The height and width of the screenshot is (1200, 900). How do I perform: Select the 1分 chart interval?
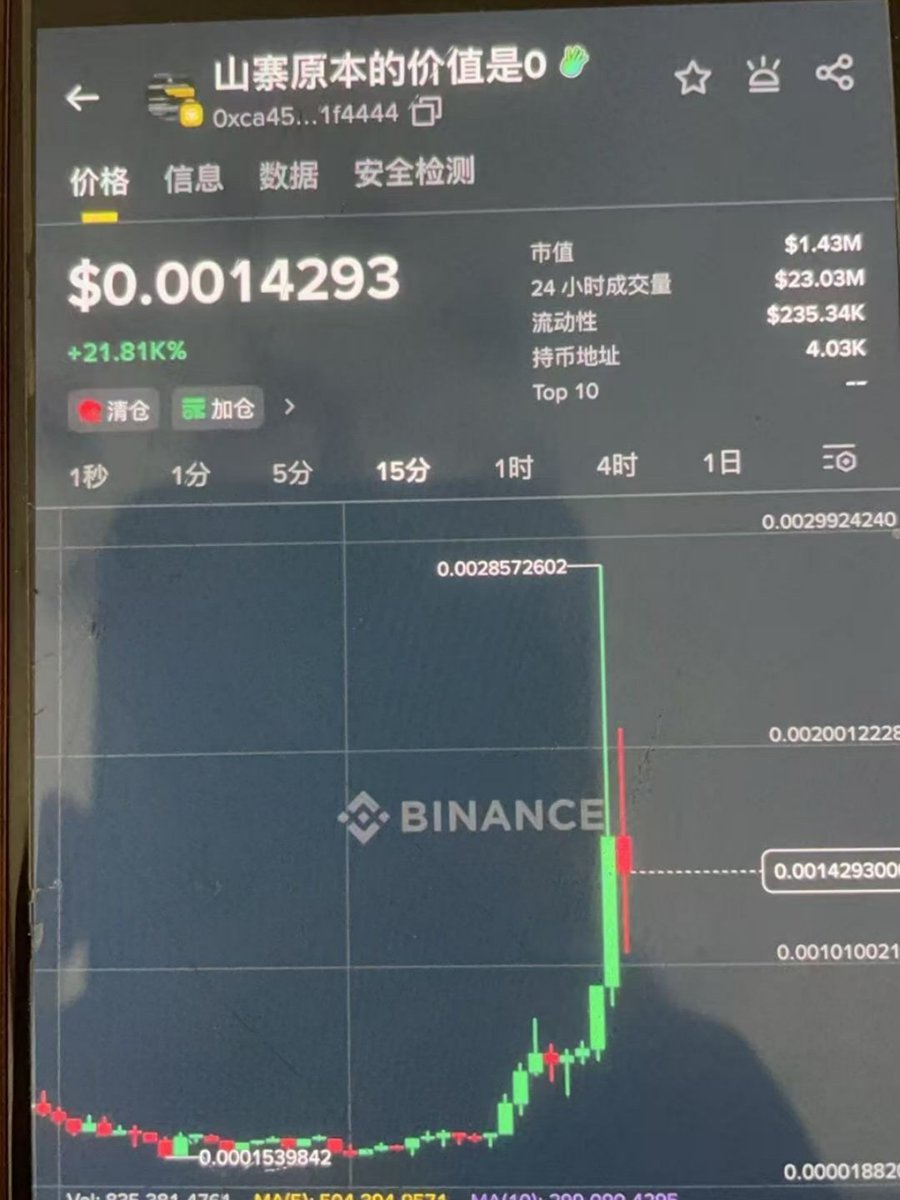pos(189,474)
